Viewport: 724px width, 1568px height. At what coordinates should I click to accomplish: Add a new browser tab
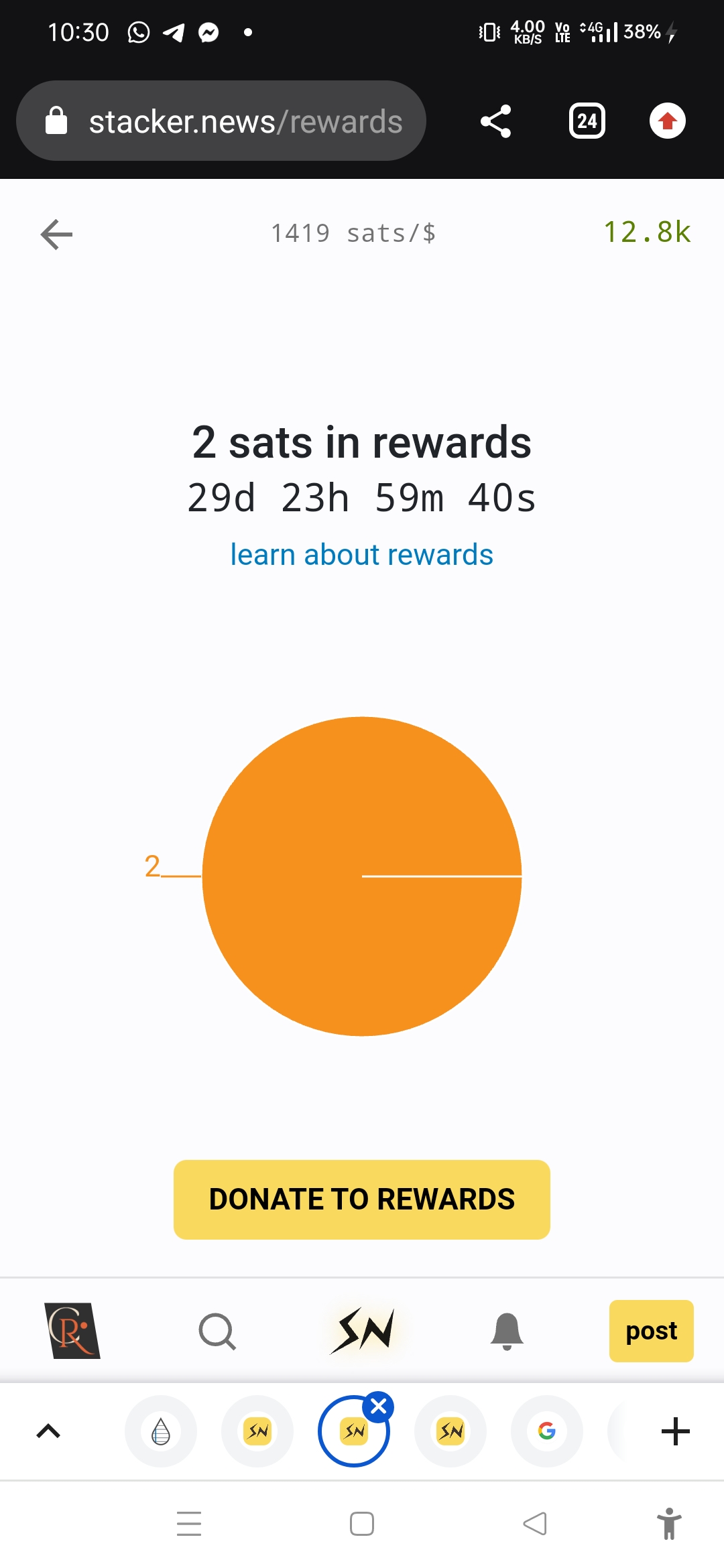pos(675,1431)
